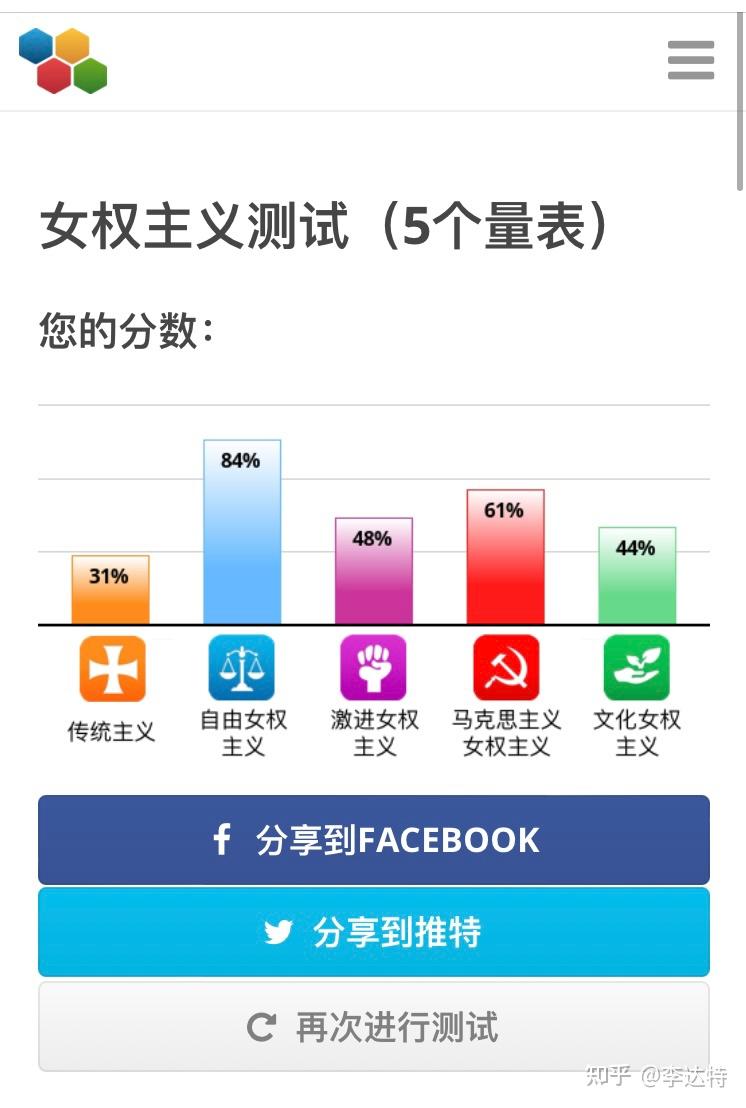This screenshot has width=746, height=1108.
Task: Tap the hexagon site logo
Action: click(x=63, y=61)
